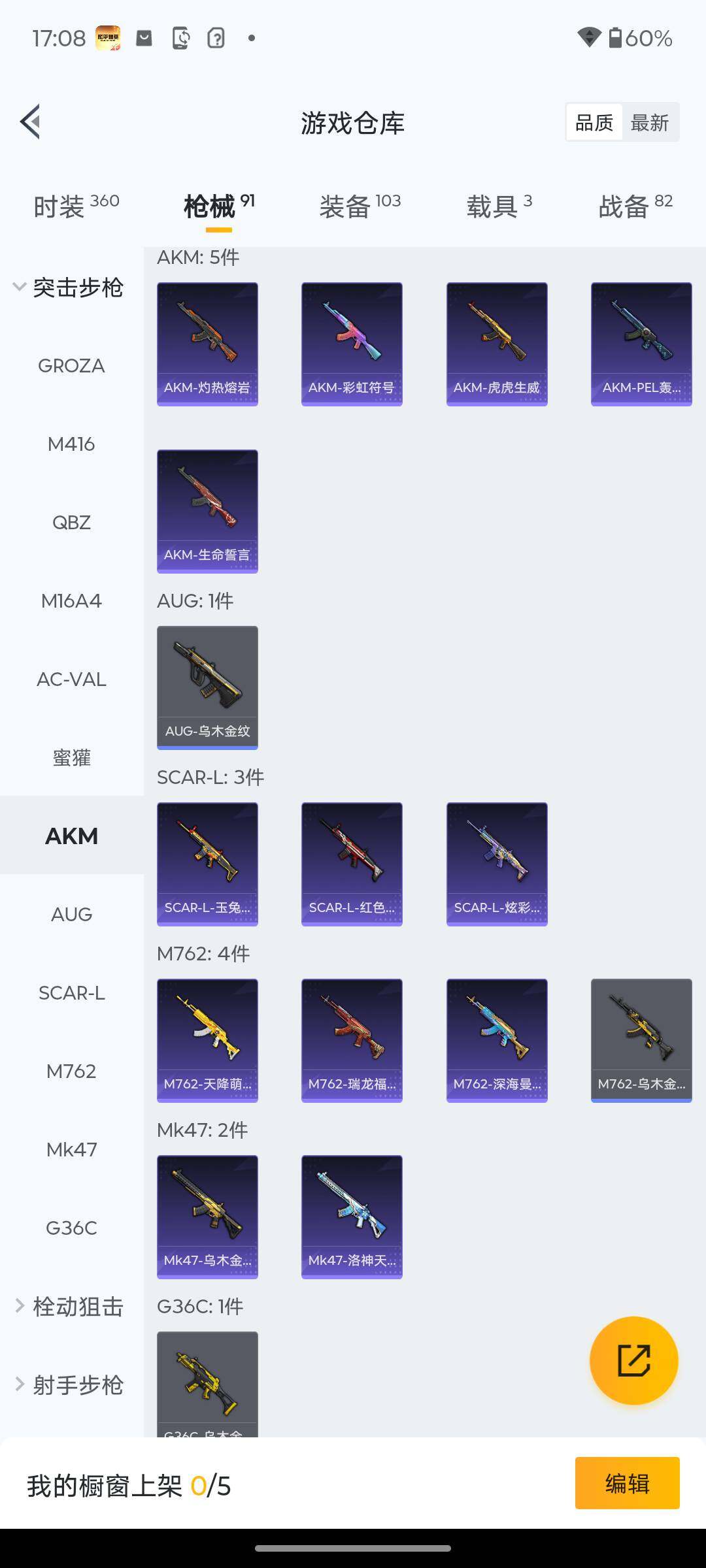
Task: Open the 载具 tab
Action: (x=499, y=206)
